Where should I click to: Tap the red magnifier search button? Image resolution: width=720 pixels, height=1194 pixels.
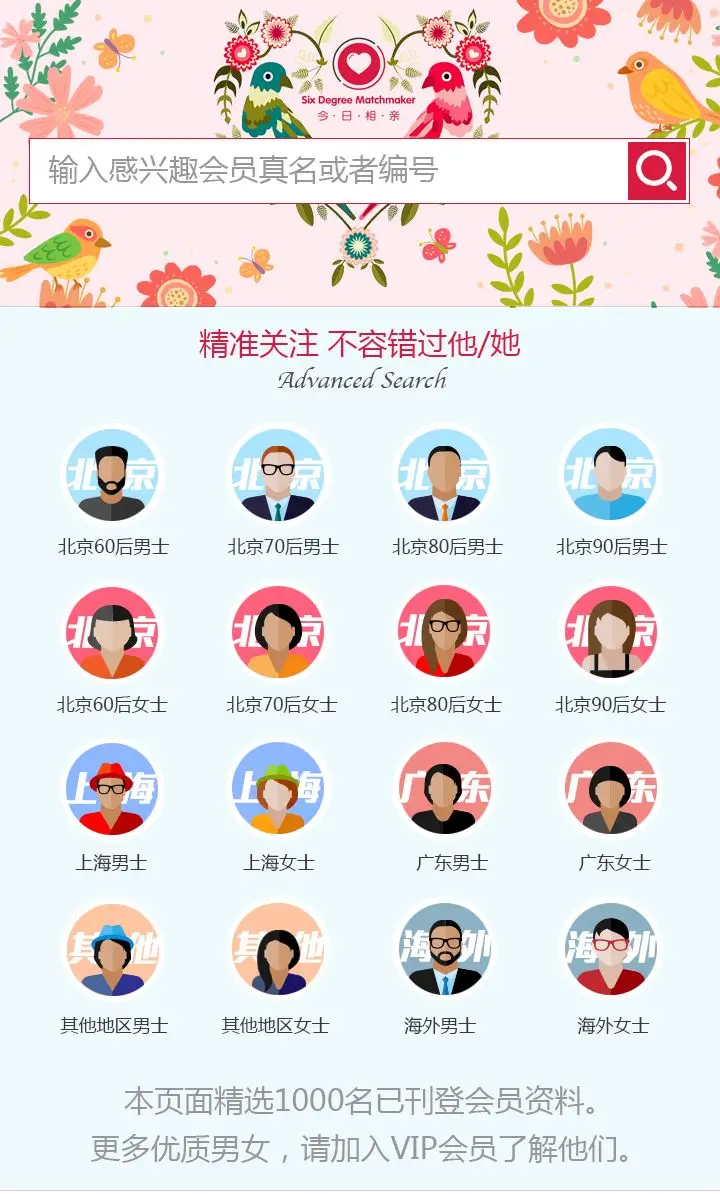pos(657,171)
